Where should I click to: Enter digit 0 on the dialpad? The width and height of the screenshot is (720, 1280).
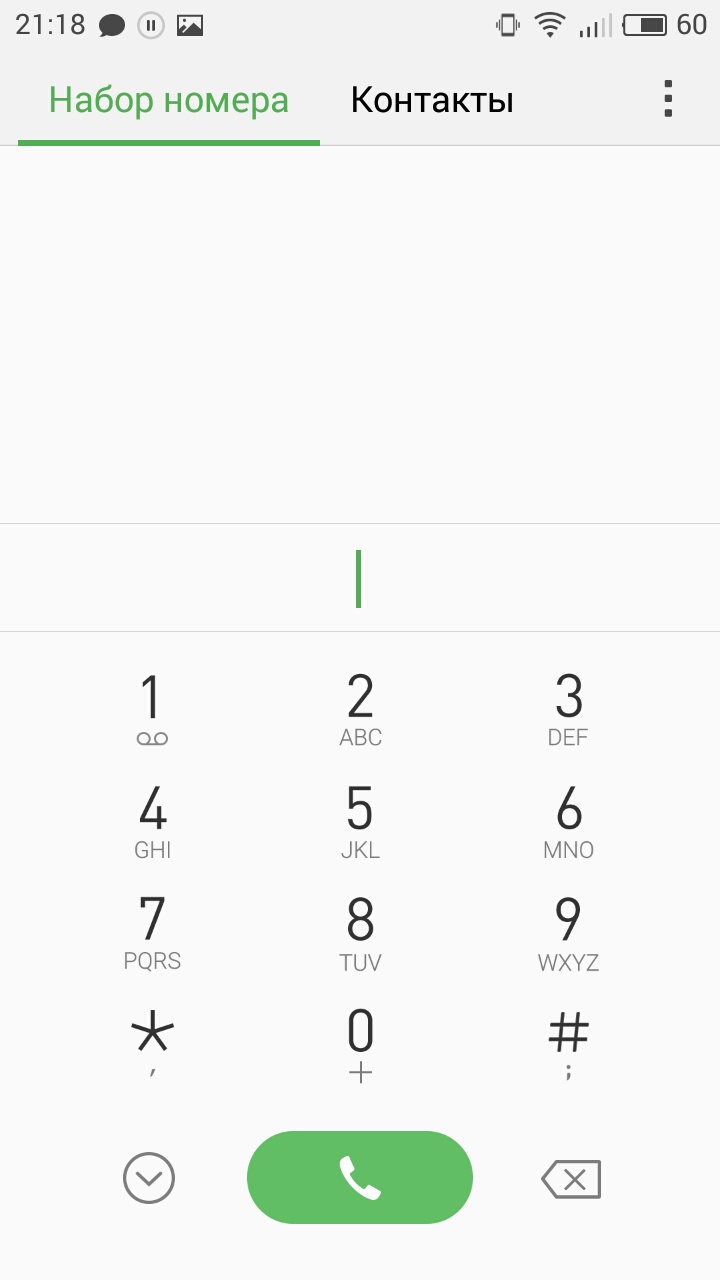[360, 1044]
